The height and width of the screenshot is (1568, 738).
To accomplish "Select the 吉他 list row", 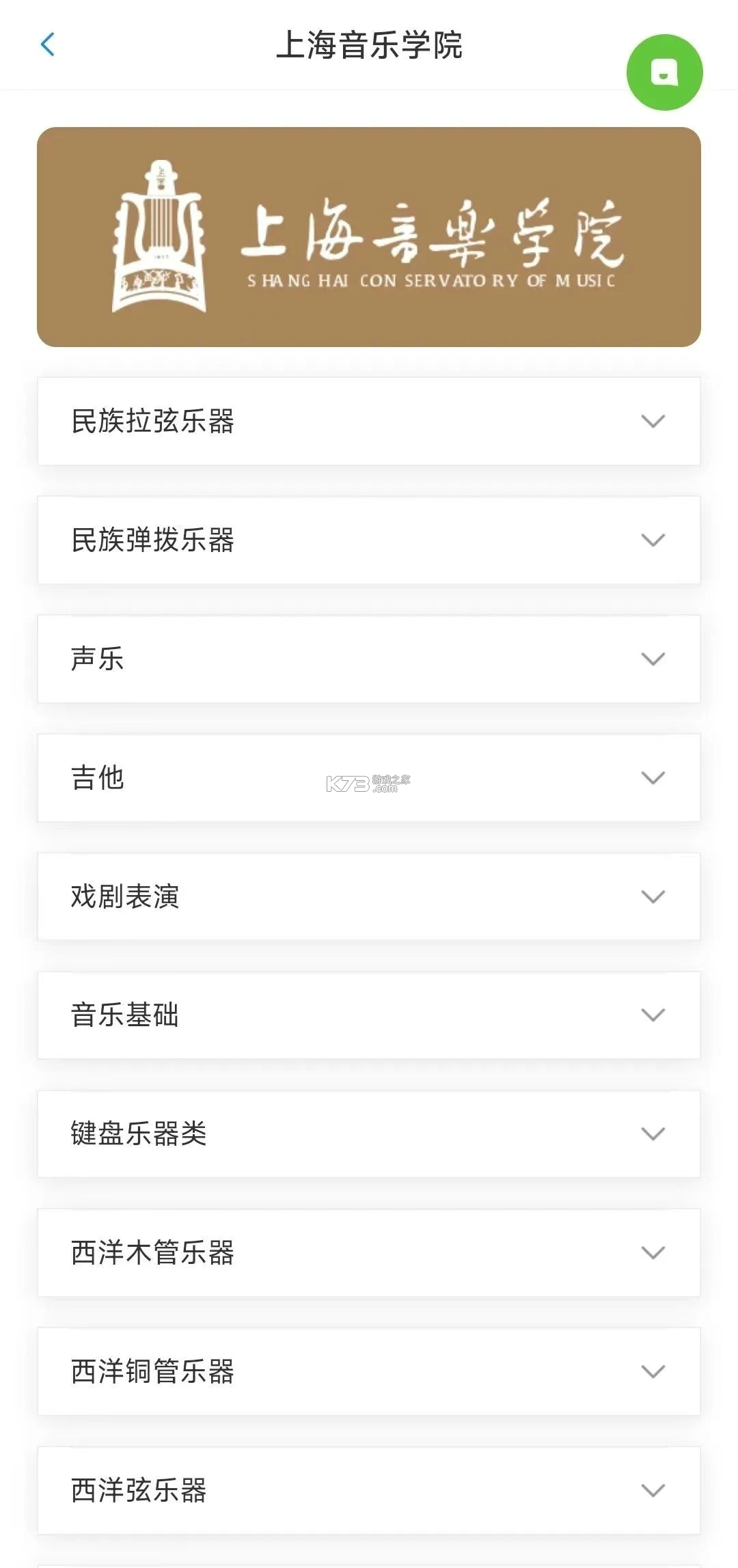I will (273, 777).
